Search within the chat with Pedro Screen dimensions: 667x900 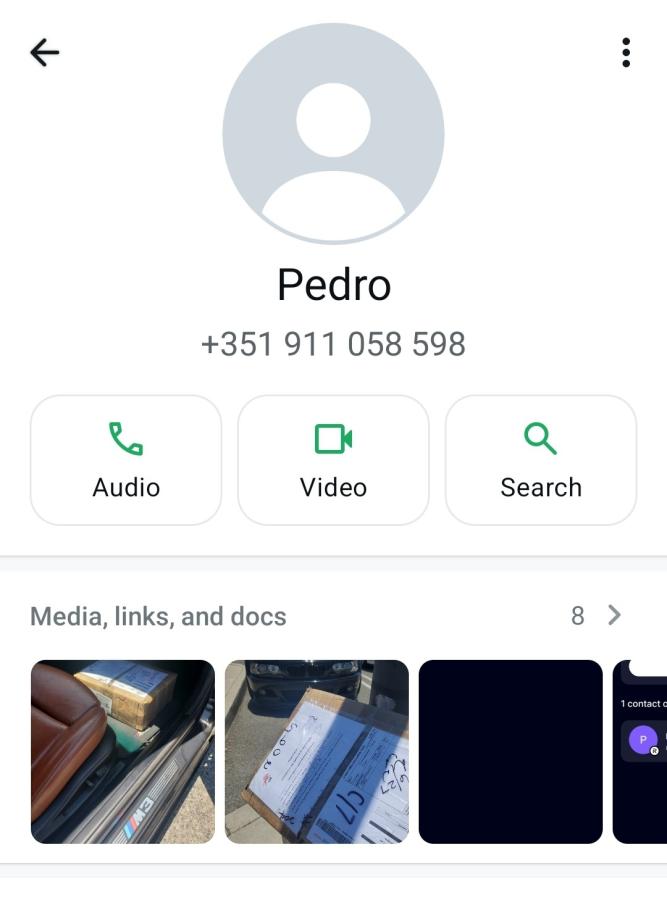point(540,460)
